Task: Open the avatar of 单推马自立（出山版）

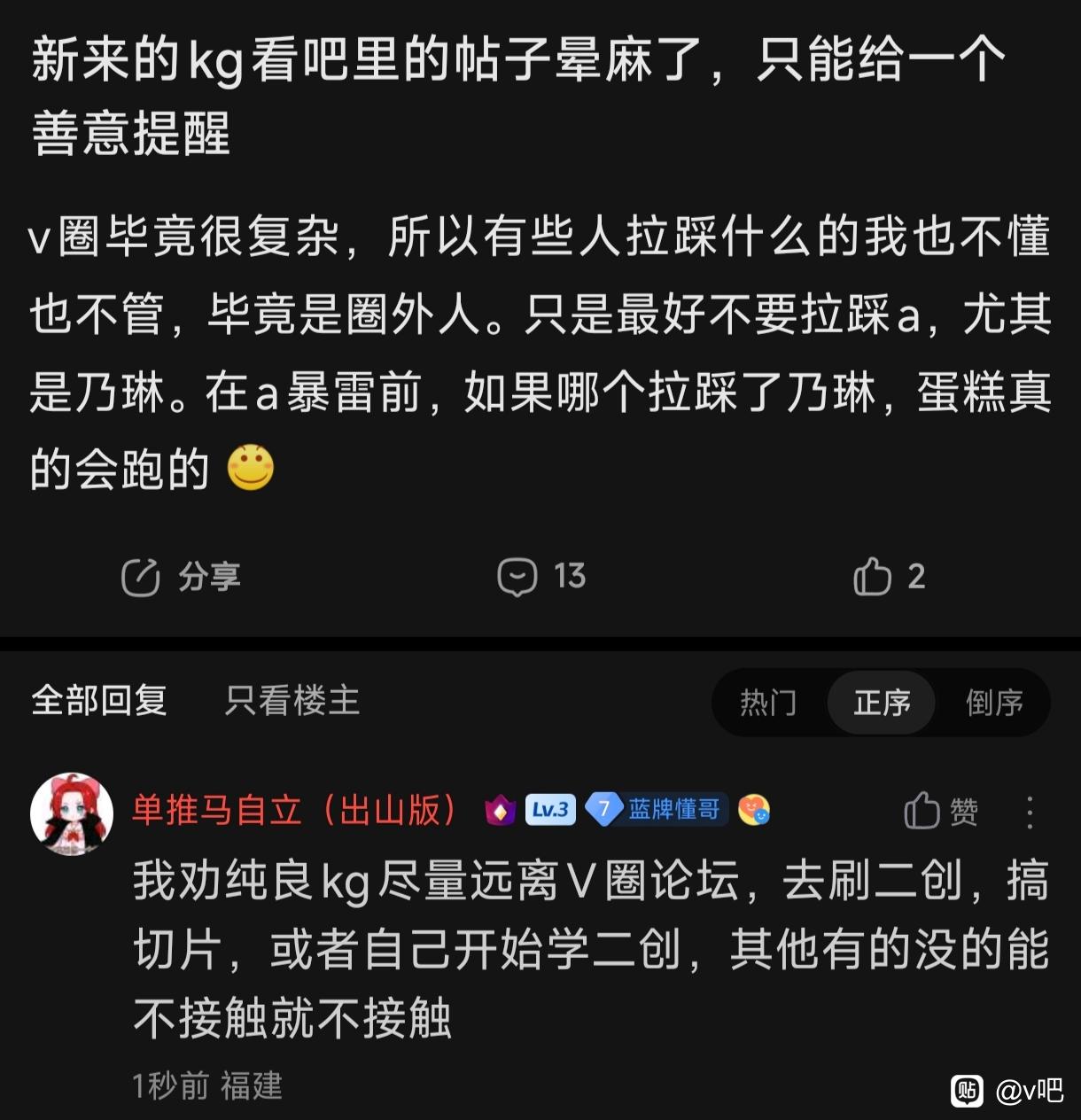Action: point(72,813)
